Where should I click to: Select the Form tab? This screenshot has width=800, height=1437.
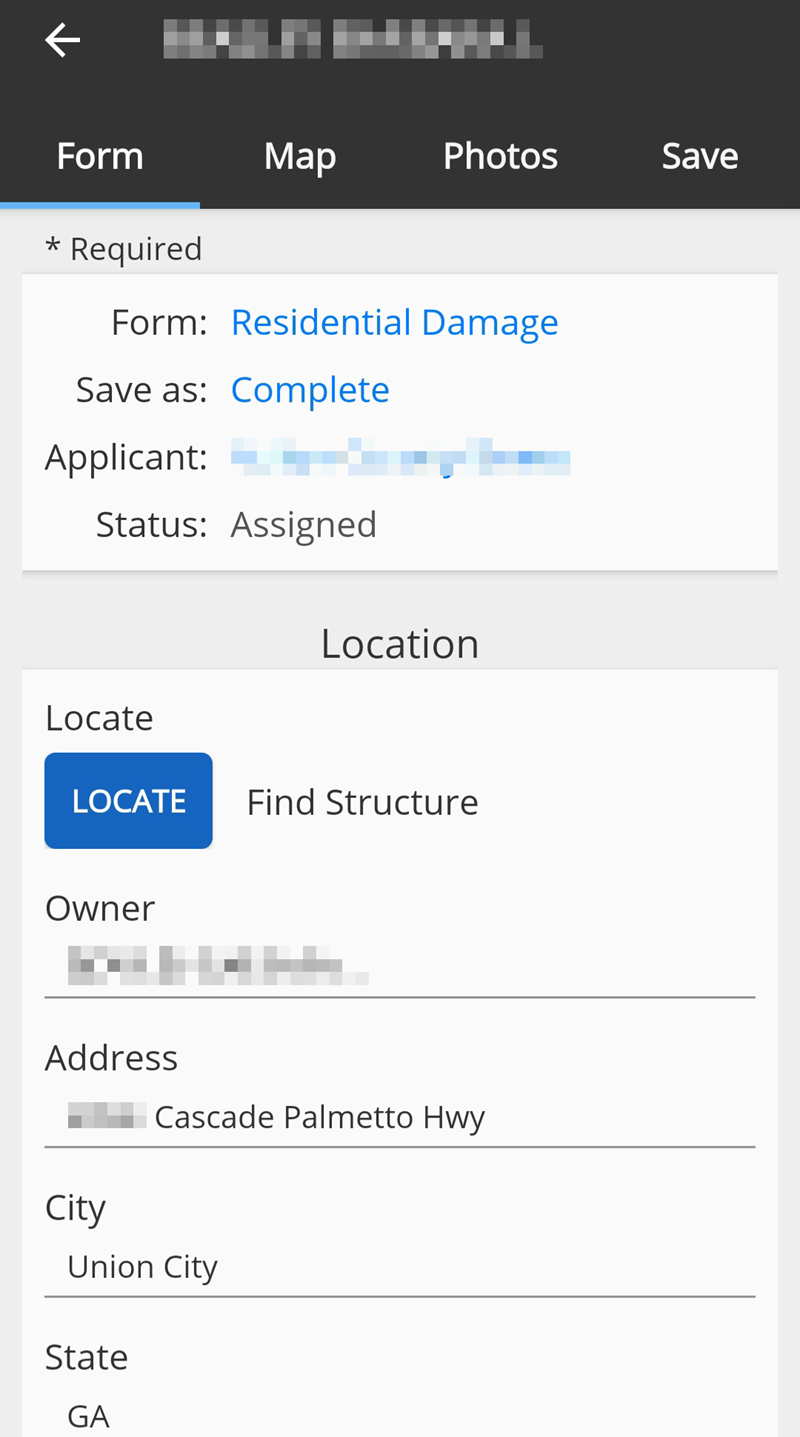(x=100, y=153)
